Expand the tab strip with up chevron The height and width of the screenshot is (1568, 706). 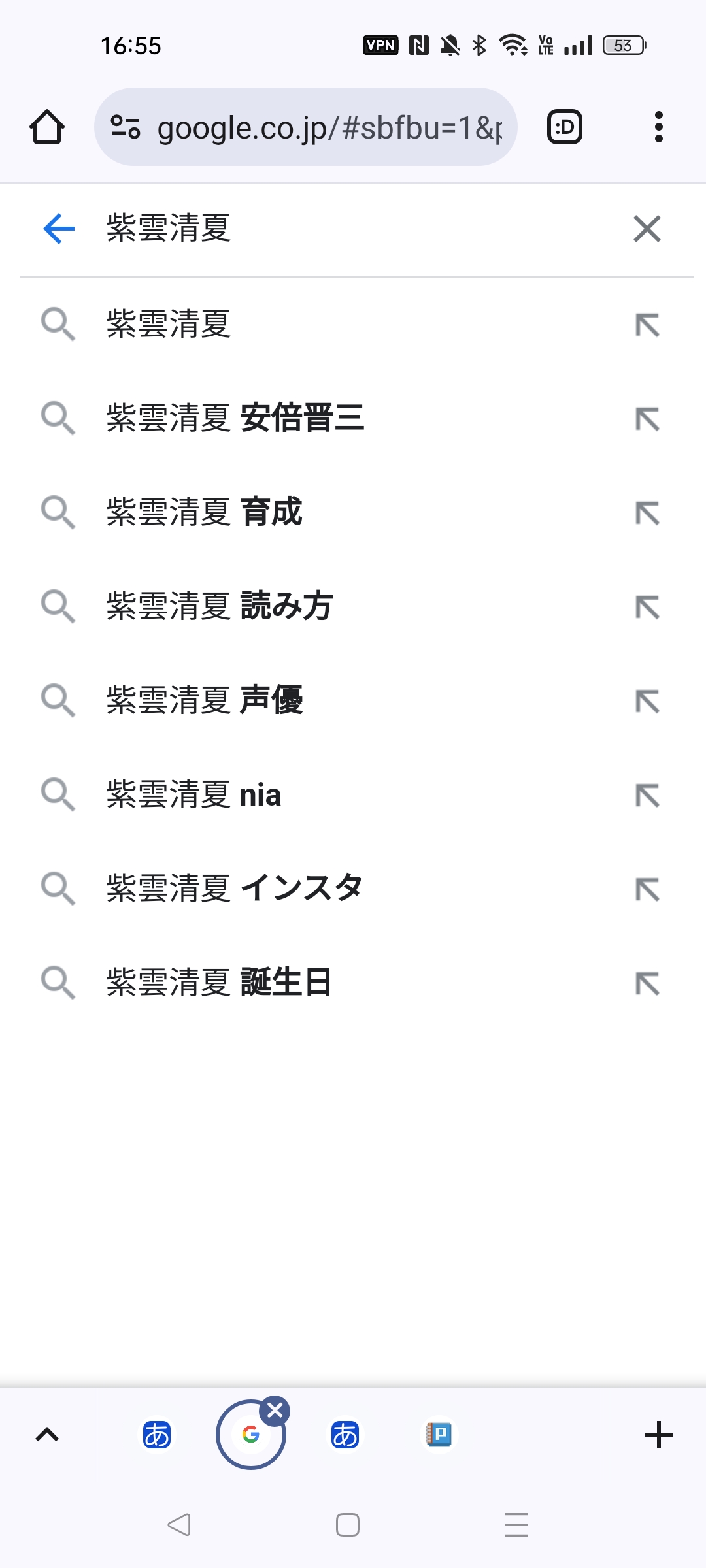tap(47, 1435)
